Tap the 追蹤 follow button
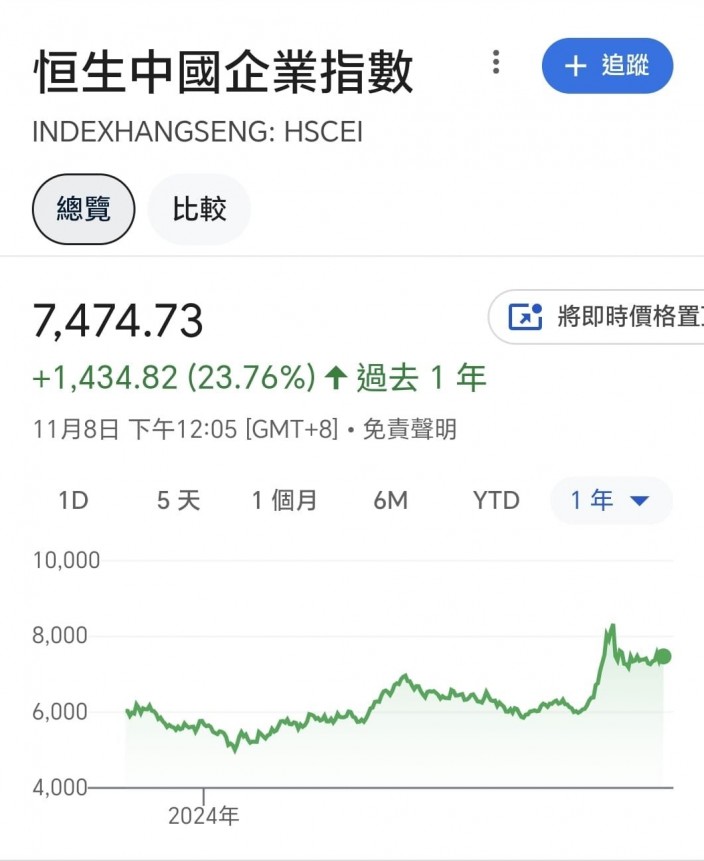Screen dimensions: 704x861 point(607,65)
